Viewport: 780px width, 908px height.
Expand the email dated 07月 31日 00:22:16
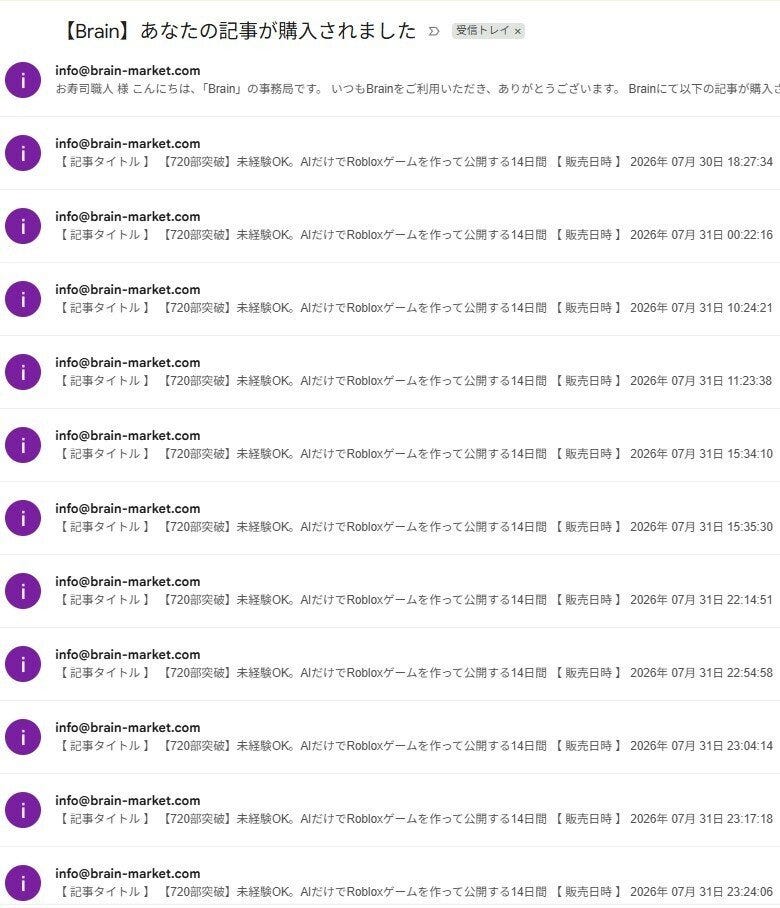pos(390,226)
